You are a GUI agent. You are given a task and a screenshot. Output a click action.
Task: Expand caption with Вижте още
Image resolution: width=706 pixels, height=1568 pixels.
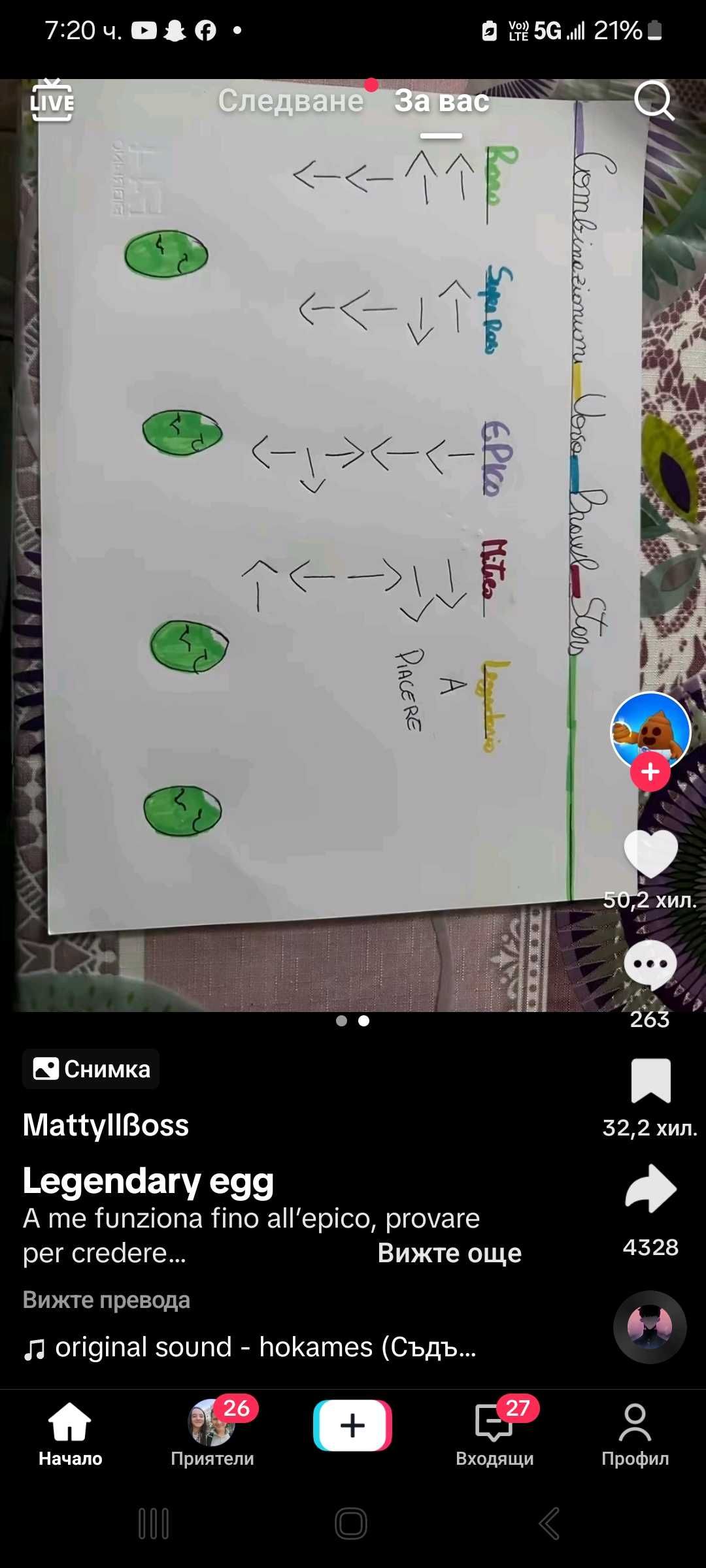click(449, 1253)
